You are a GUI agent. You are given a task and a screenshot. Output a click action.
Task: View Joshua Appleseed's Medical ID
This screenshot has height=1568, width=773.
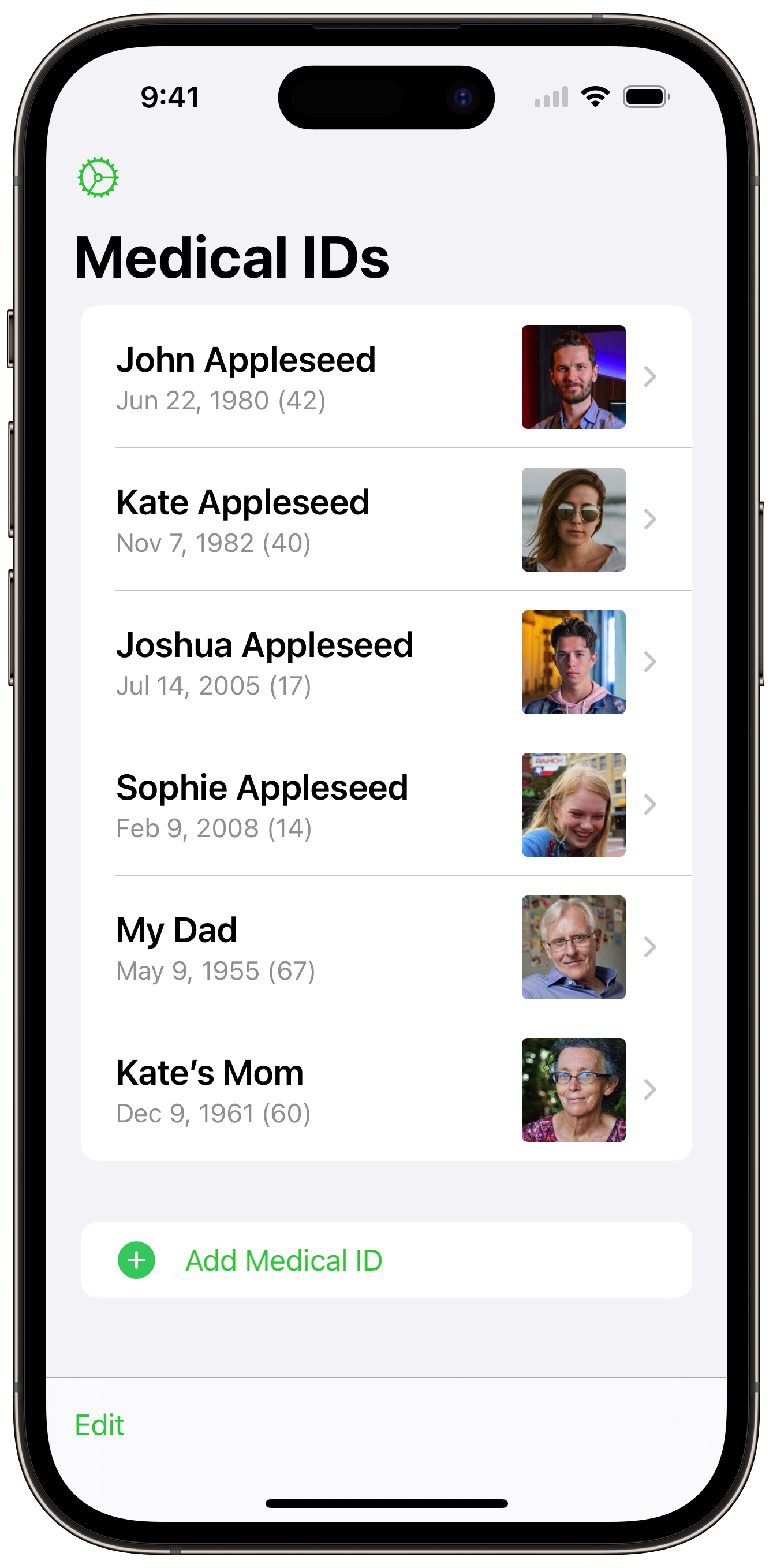point(386,662)
